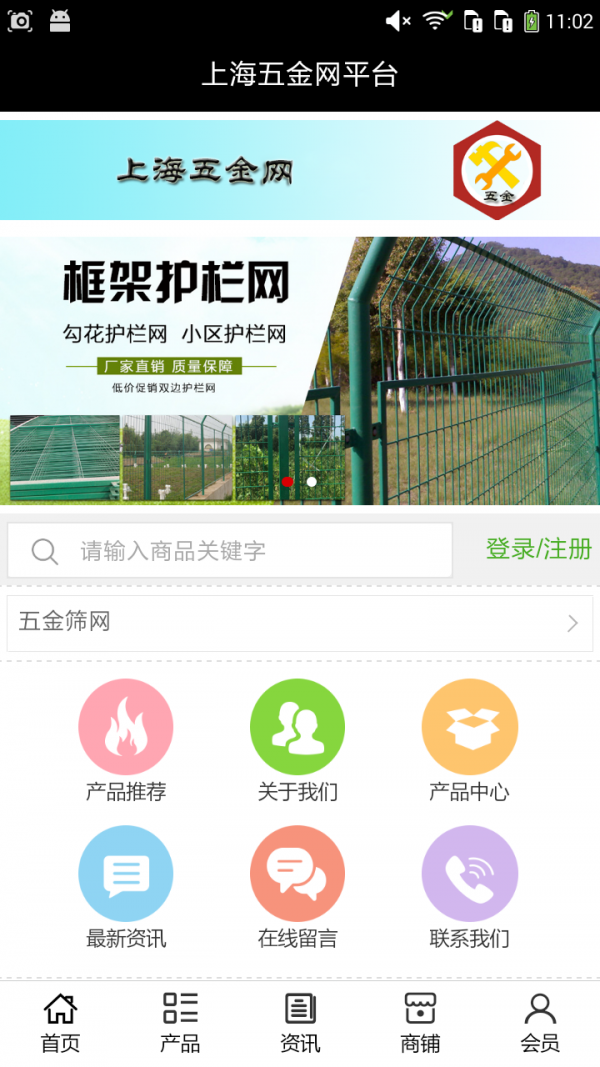Screen dimensions: 600x1067
Task: Switch to the 首页 home tab
Action: click(60, 1022)
